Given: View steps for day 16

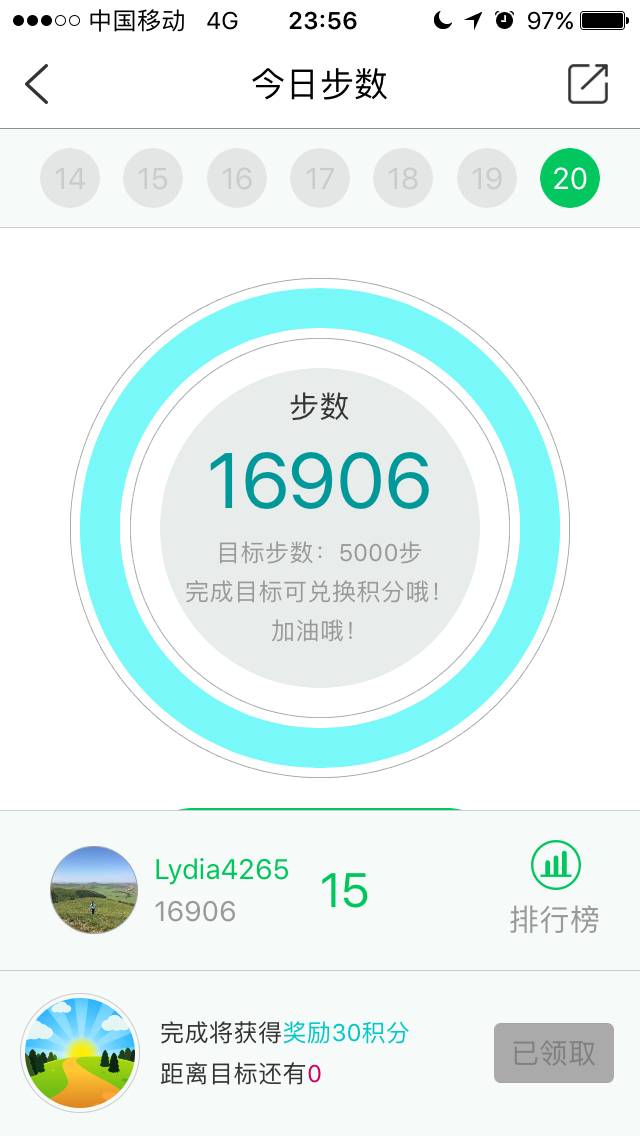Looking at the screenshot, I should pyautogui.click(x=237, y=179).
